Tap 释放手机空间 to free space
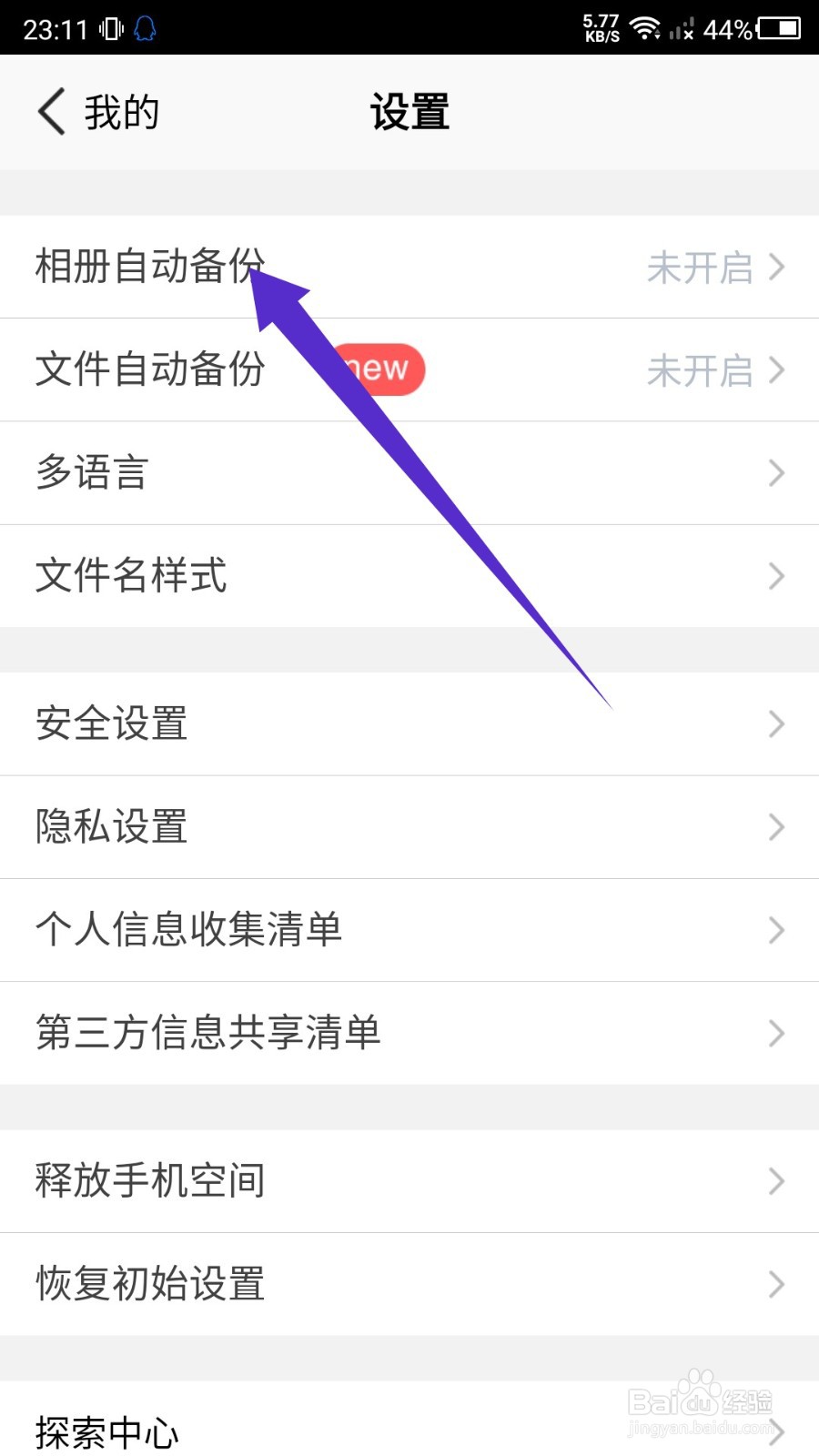This screenshot has width=819, height=1456. click(148, 1181)
